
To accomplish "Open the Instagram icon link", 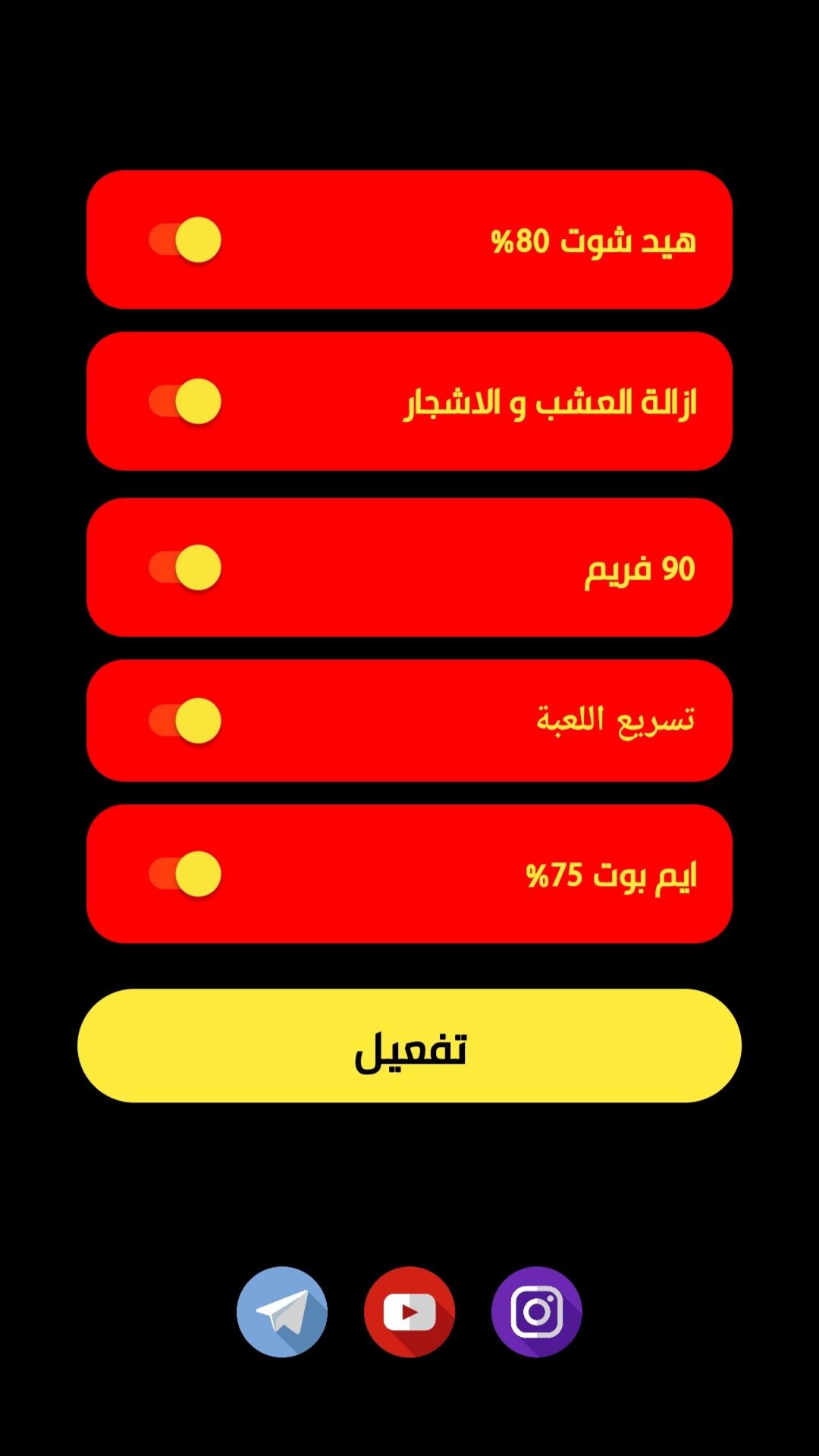I will (537, 1312).
